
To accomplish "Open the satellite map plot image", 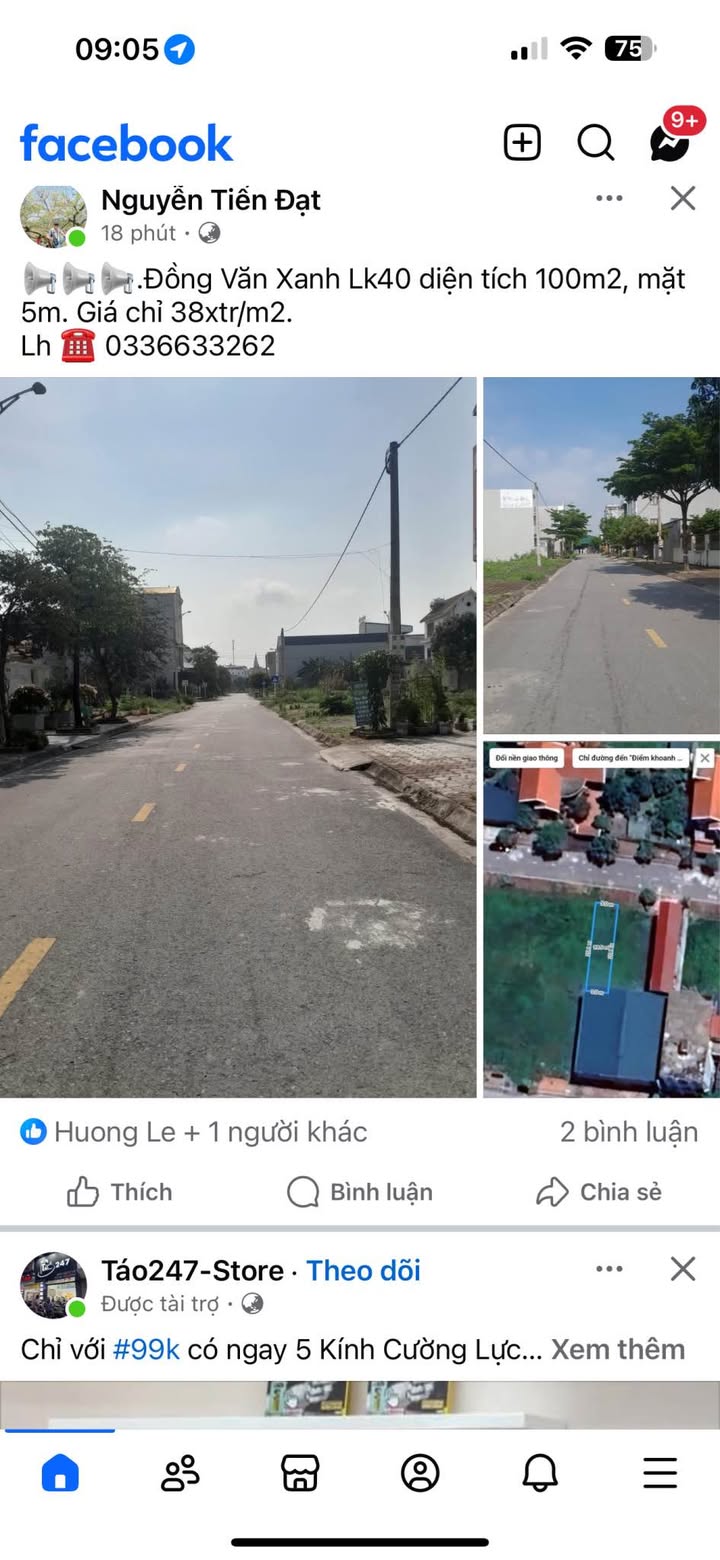I will click(x=601, y=919).
